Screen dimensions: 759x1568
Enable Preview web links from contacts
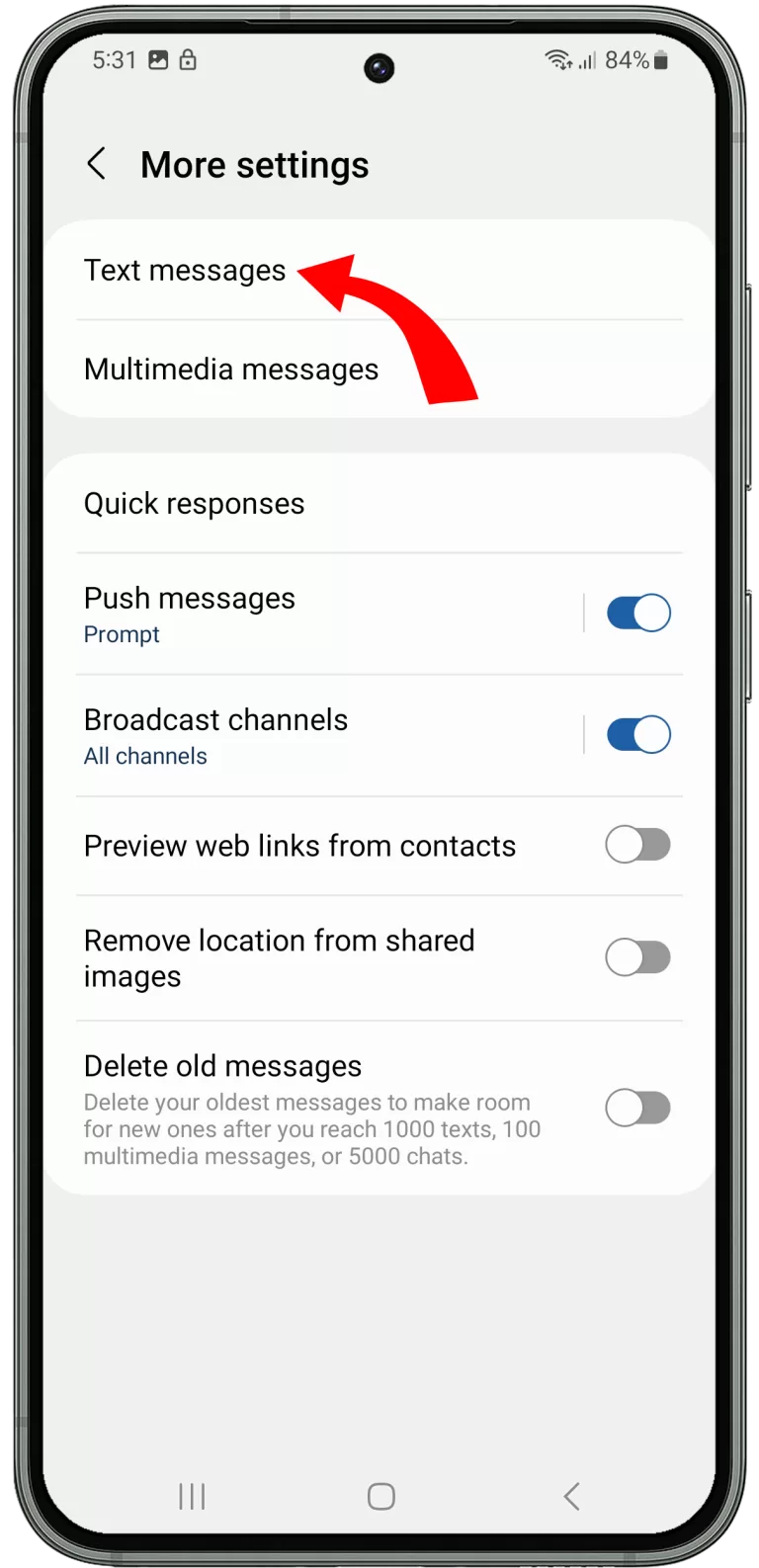[638, 846]
